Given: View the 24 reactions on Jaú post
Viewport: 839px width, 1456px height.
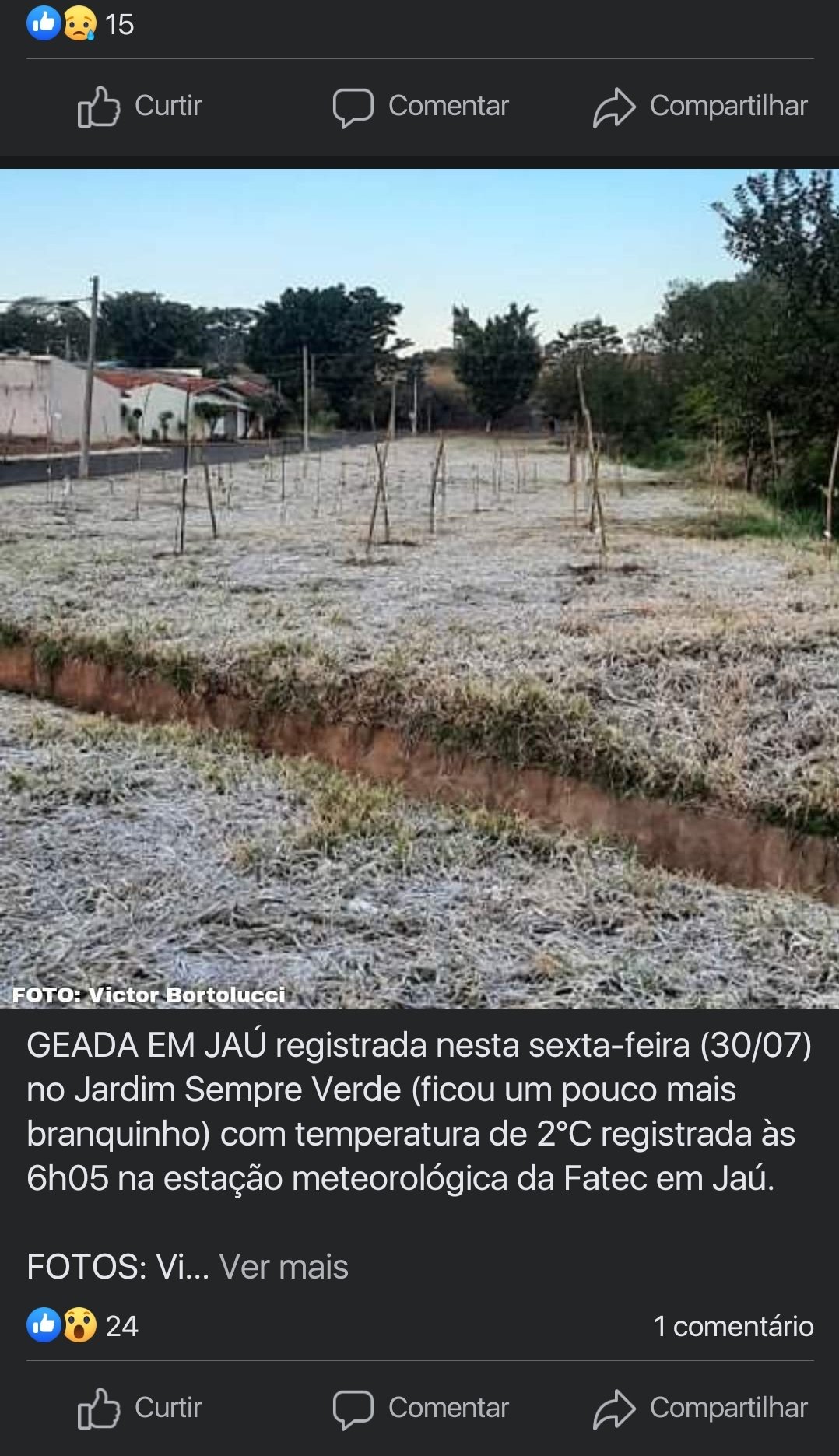Looking at the screenshot, I should tap(82, 1325).
